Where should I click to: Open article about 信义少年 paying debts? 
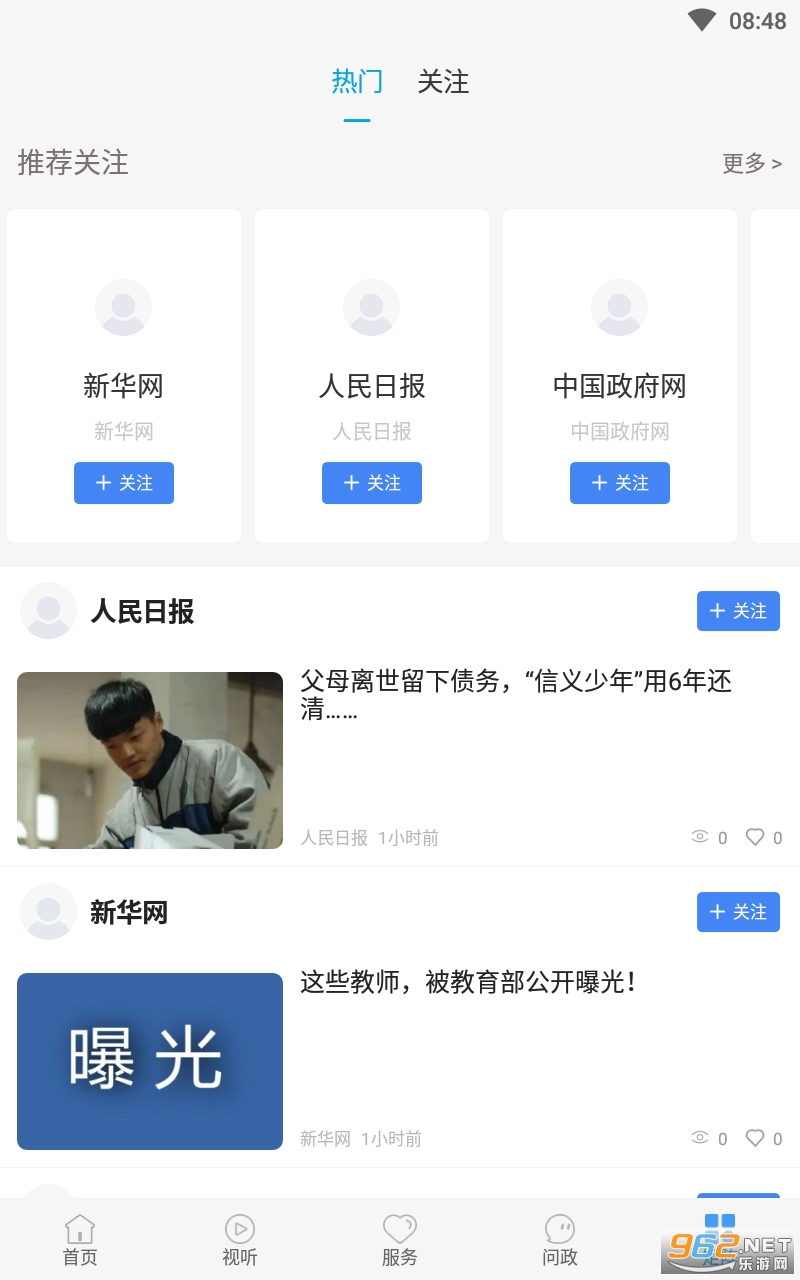point(516,695)
